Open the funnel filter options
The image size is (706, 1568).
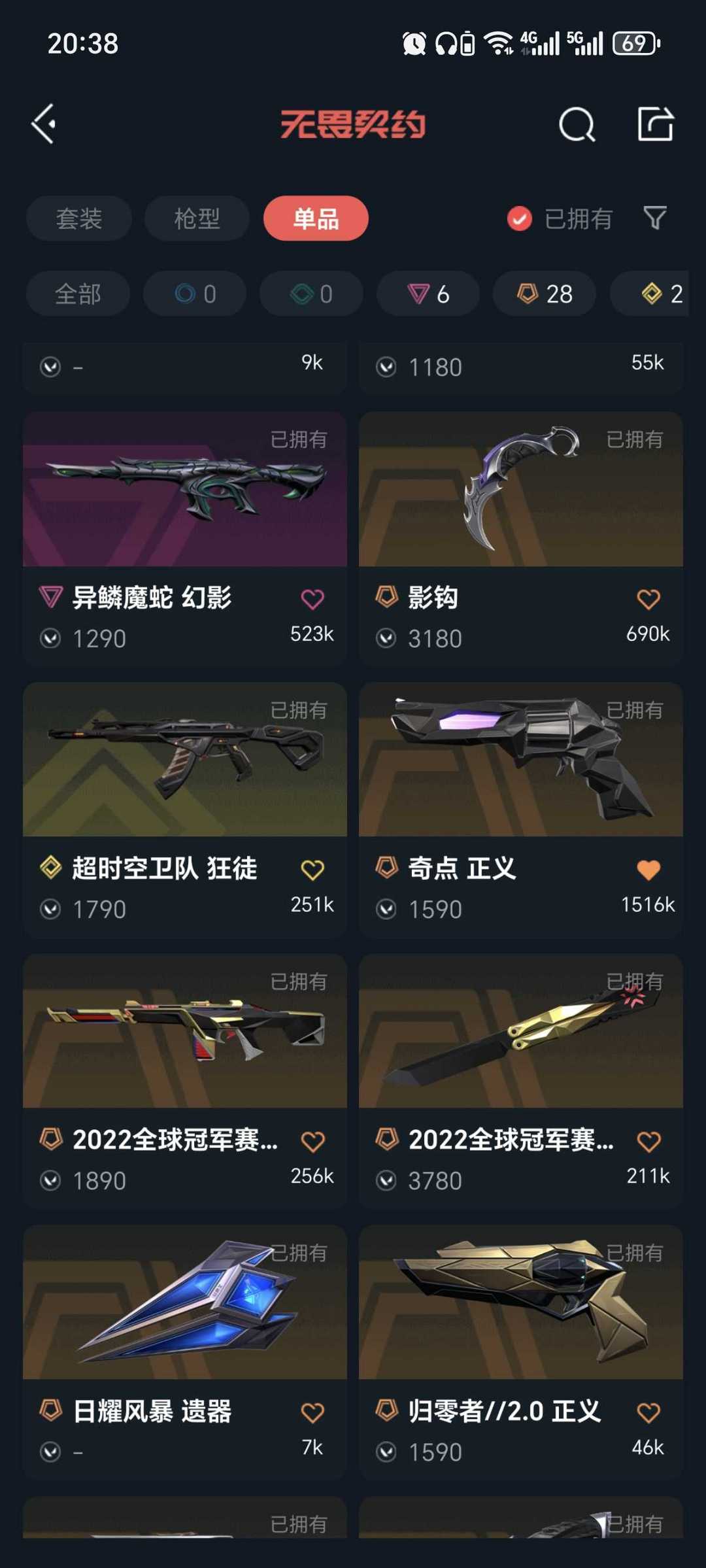click(654, 218)
